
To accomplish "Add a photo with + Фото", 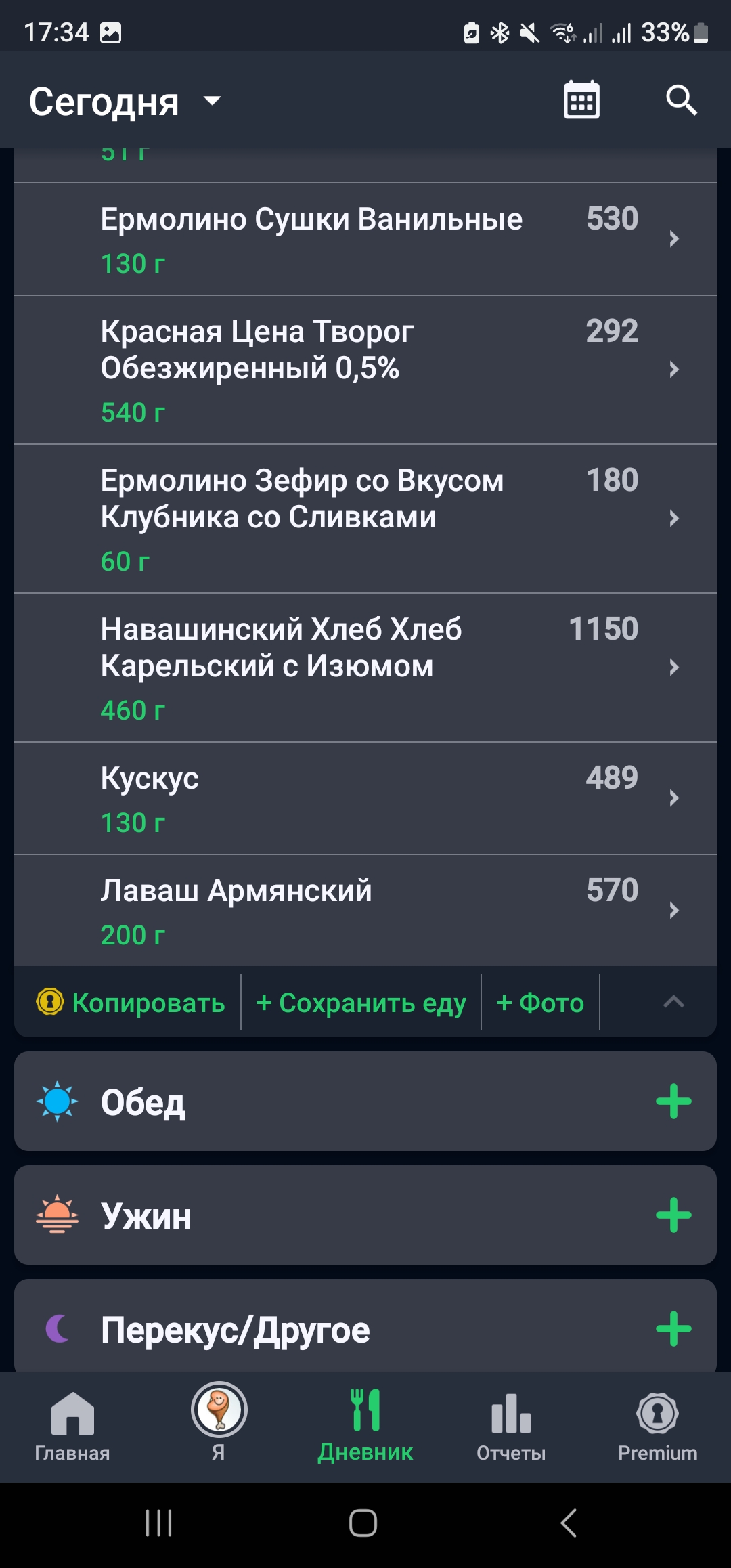I will tap(540, 1003).
